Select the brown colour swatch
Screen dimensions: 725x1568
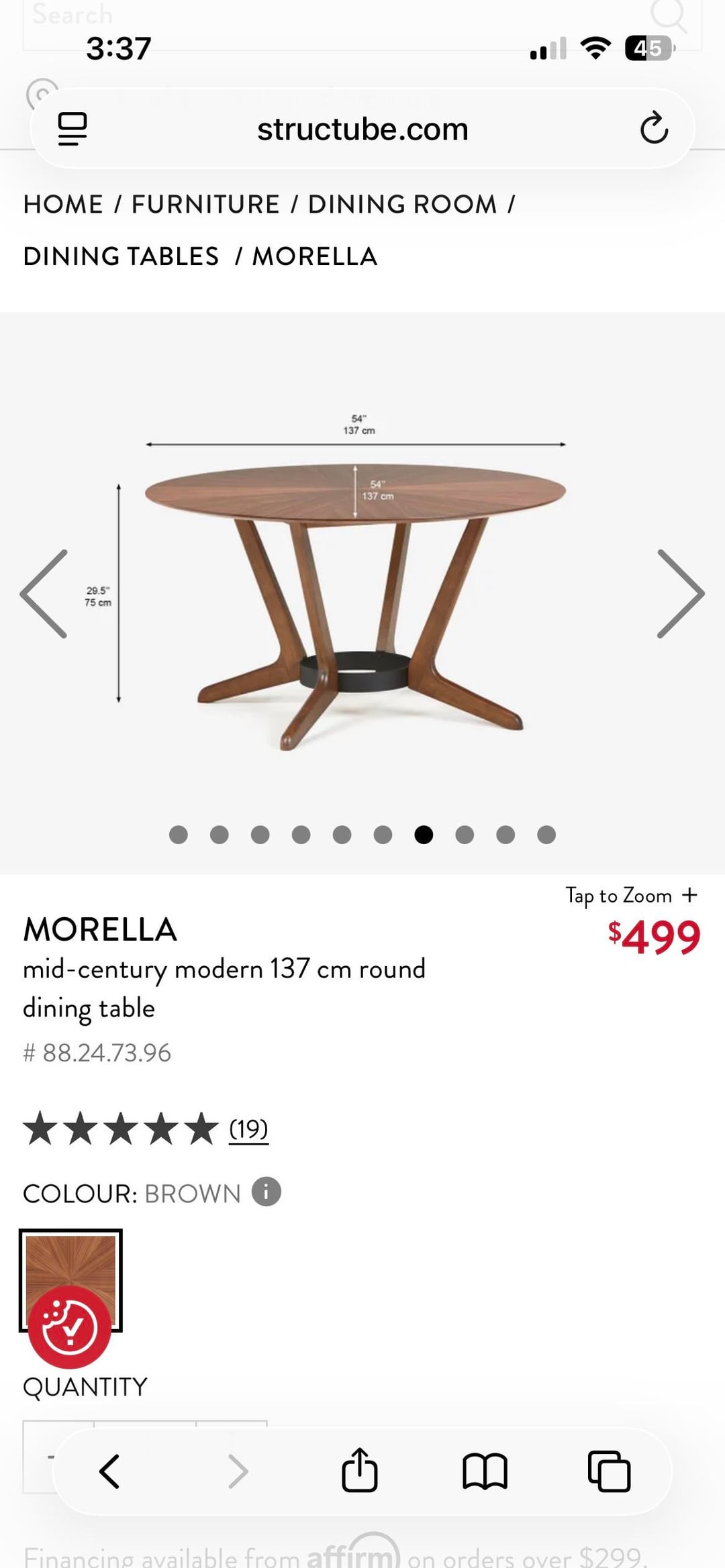pos(70,1261)
